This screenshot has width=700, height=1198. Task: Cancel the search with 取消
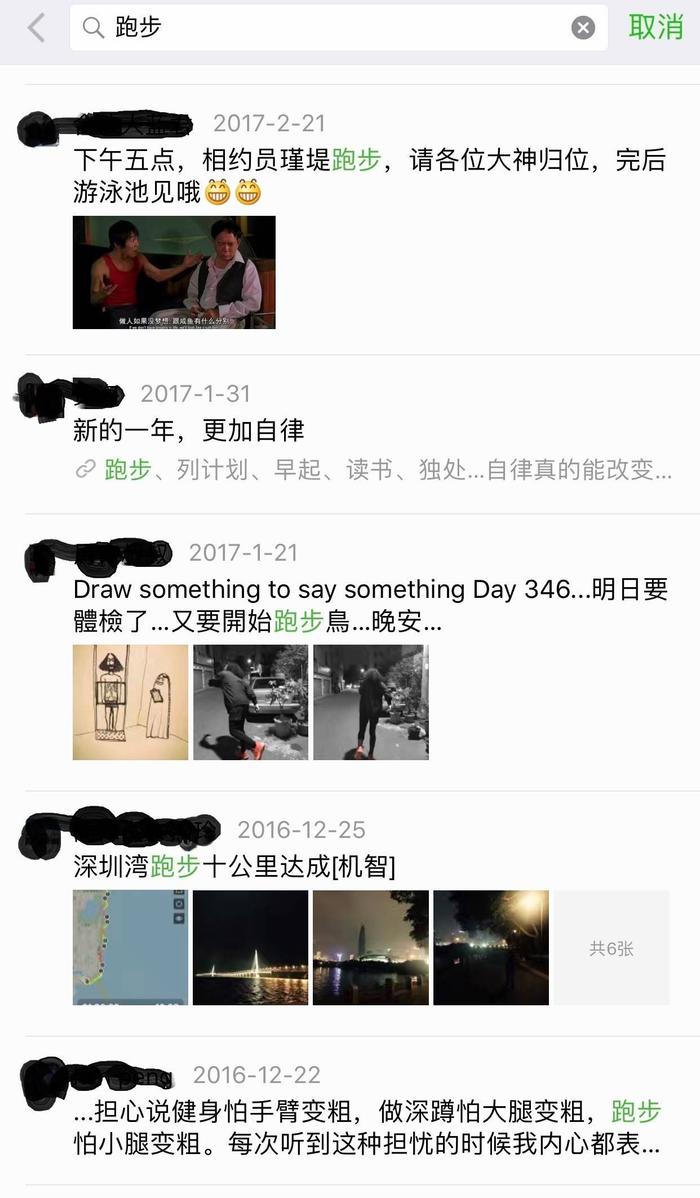pyautogui.click(x=656, y=28)
